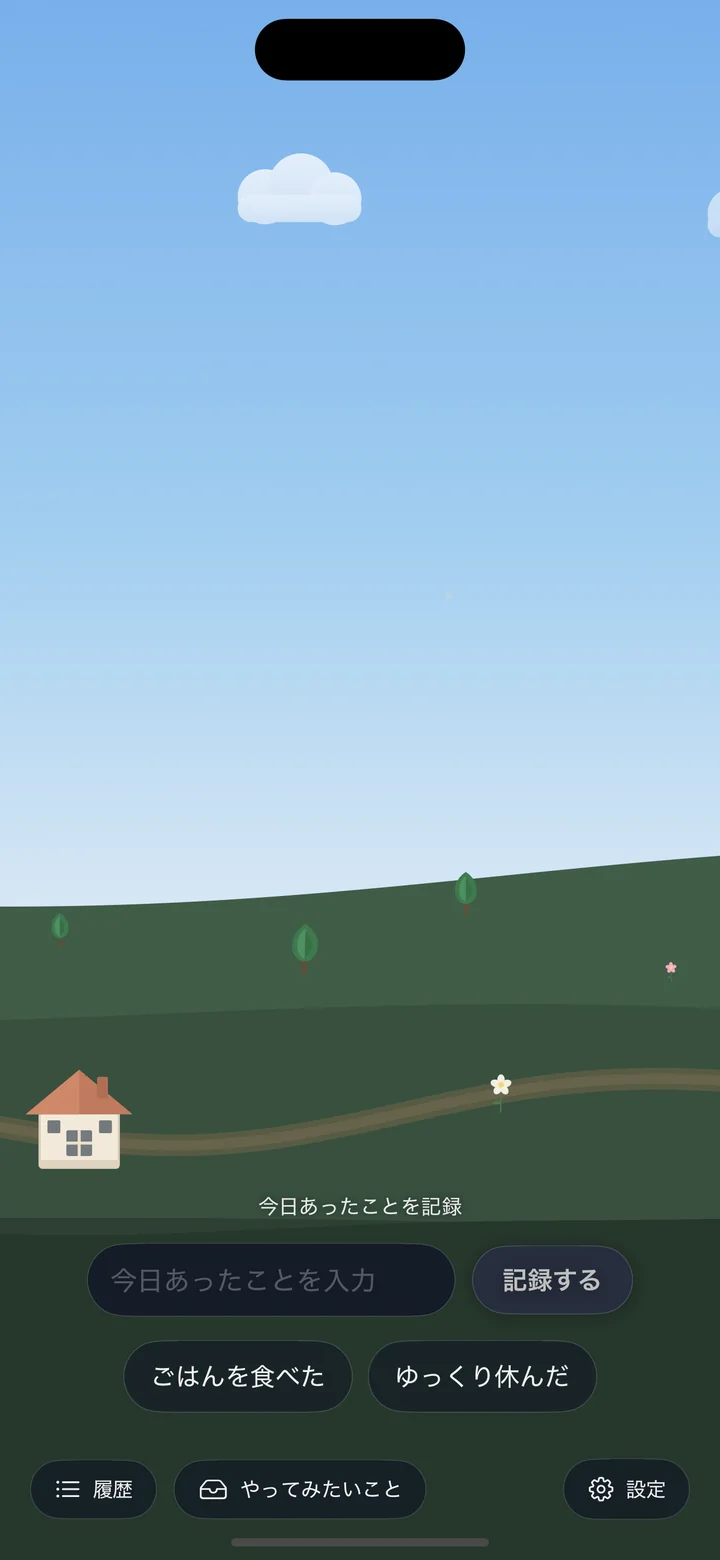Select the ごはんを食べた quick chip
Screen dimensions: 720x1560
238,1376
